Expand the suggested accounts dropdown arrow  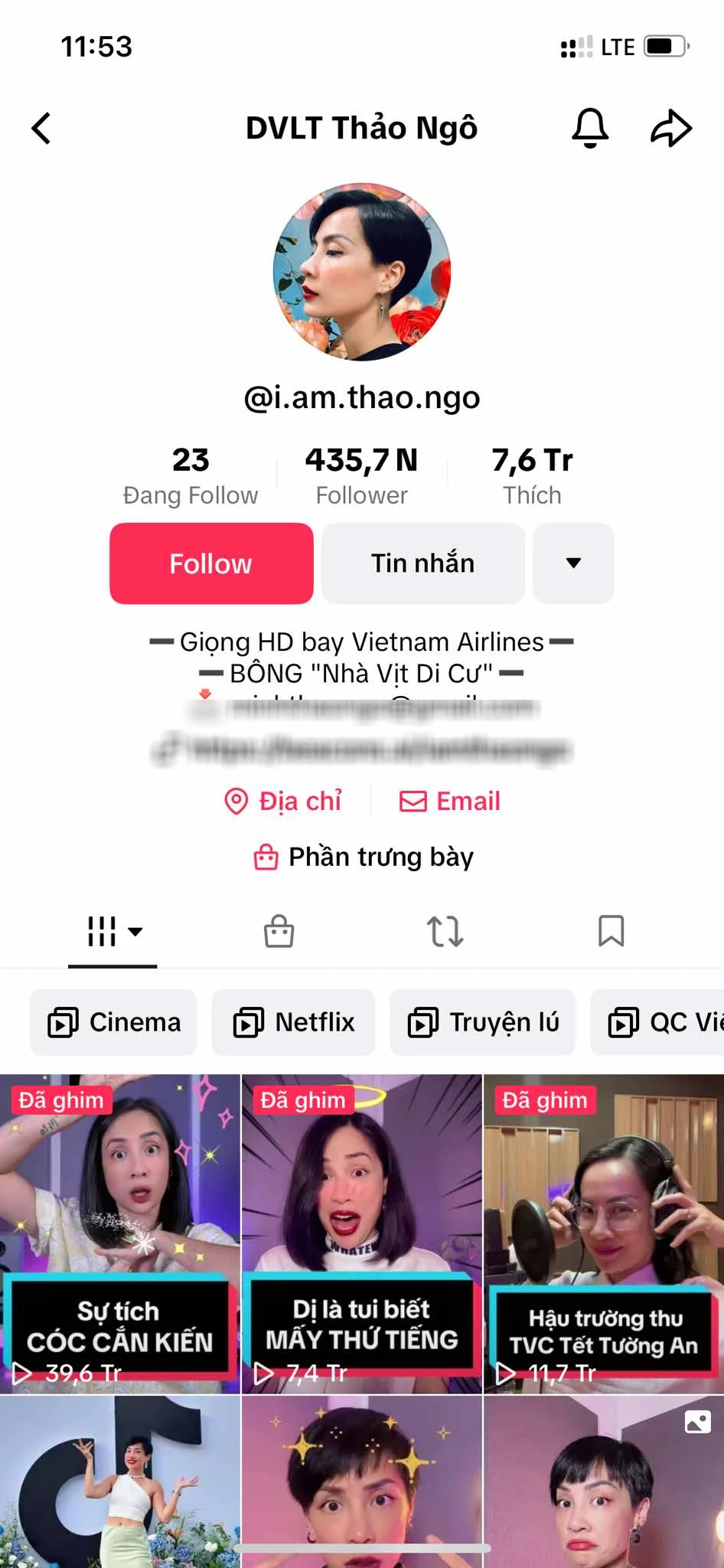pyautogui.click(x=573, y=563)
